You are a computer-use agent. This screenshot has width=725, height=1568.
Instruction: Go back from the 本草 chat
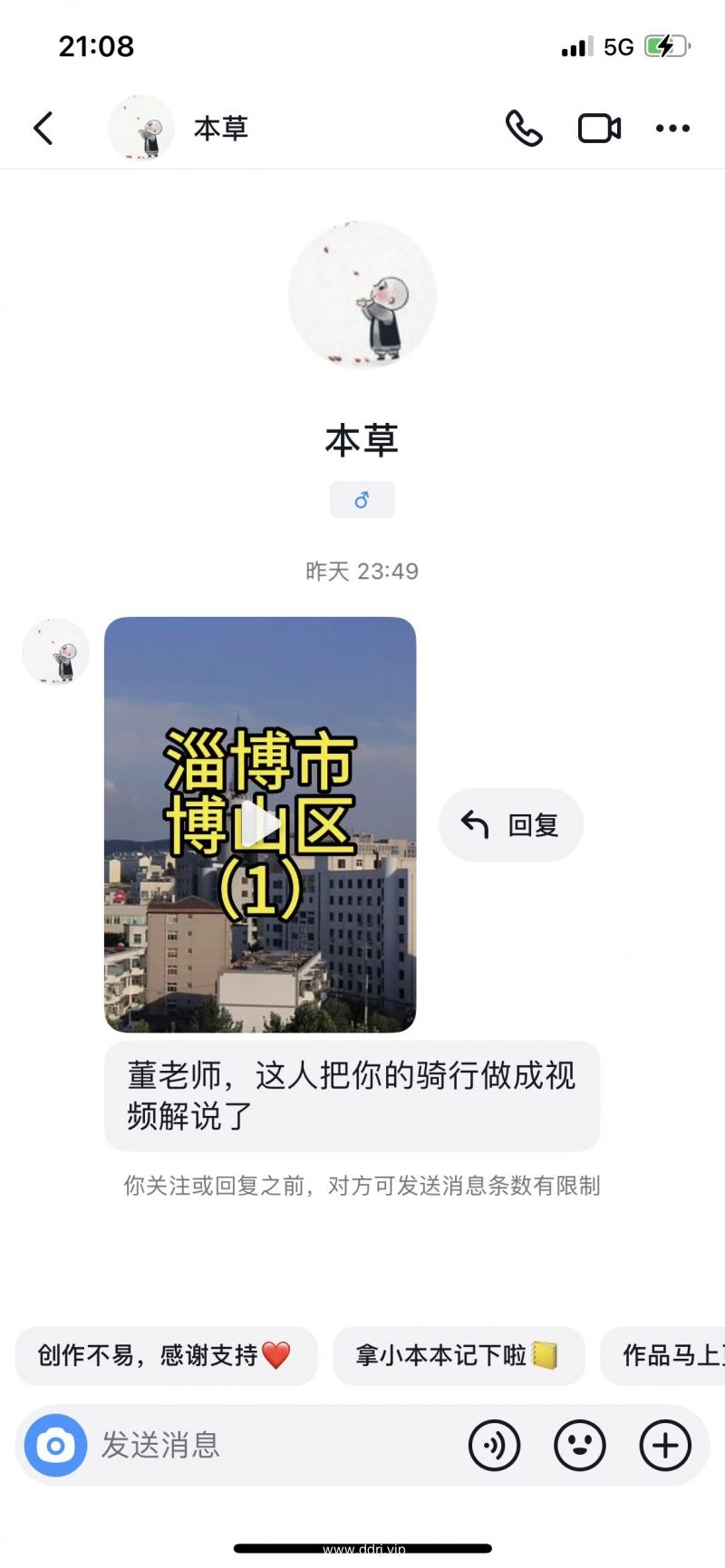[43, 129]
